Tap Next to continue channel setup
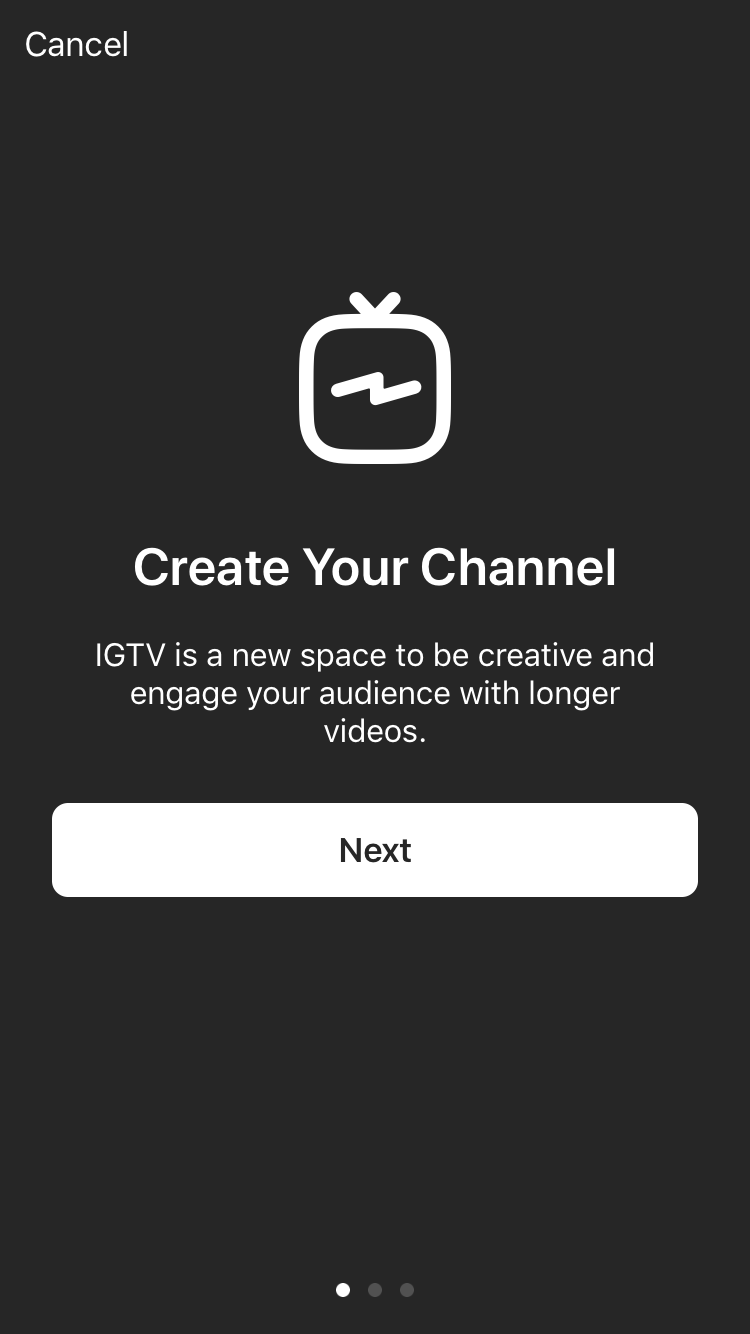Image resolution: width=750 pixels, height=1334 pixels. click(x=375, y=850)
